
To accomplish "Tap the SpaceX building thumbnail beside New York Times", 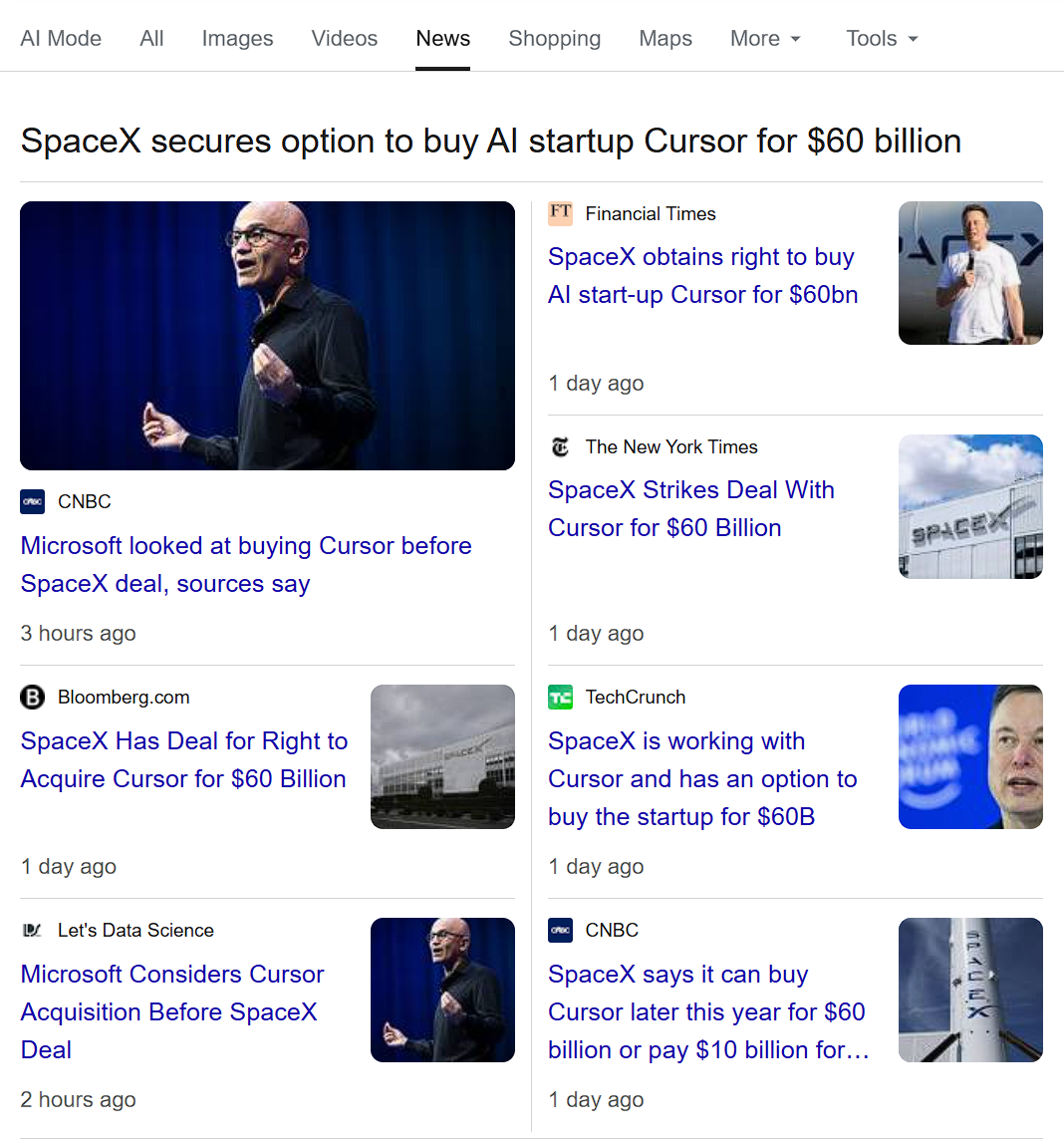I will point(970,506).
